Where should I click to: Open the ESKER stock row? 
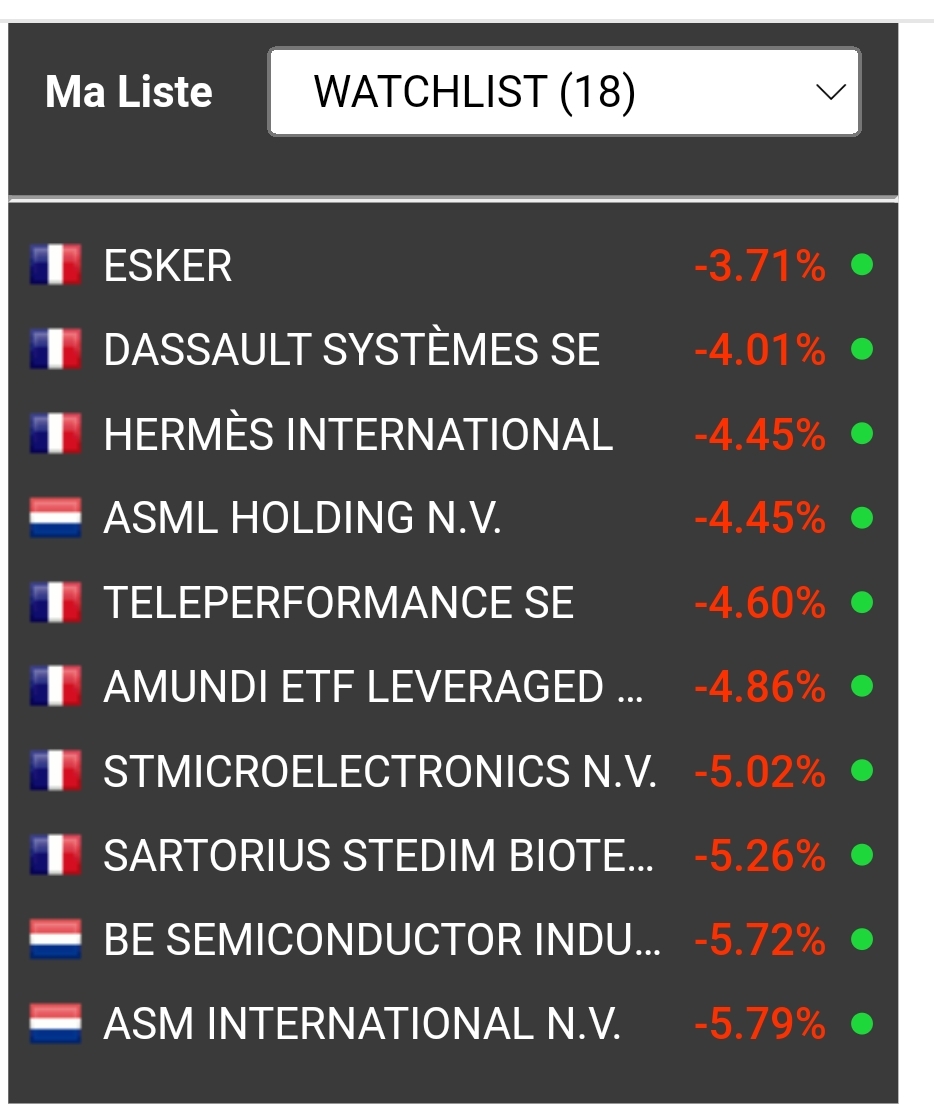pos(168,266)
